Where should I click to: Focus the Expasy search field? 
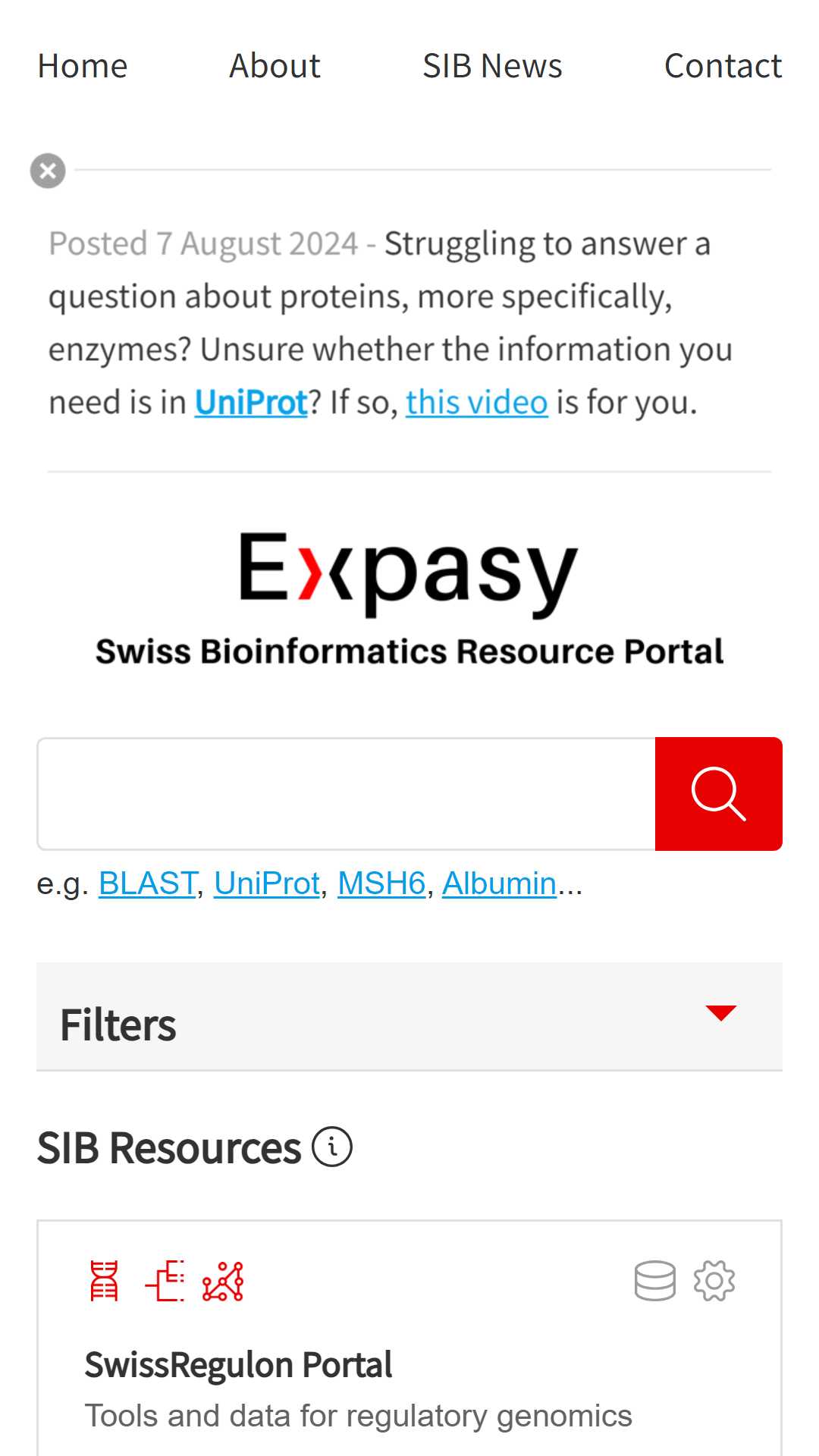[347, 794]
